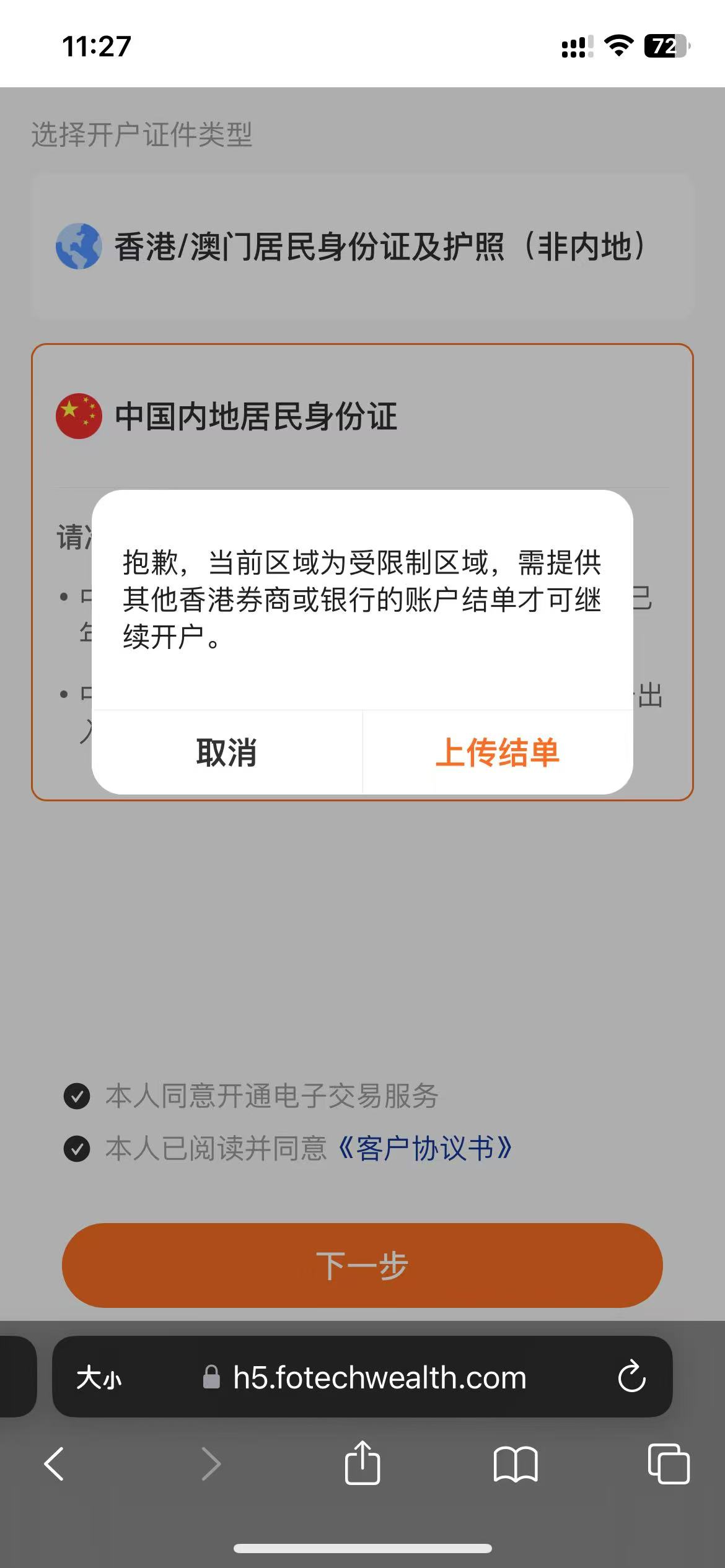This screenshot has height=1568, width=725.
Task: Uncheck 本人同意开通电子交易服务 checkbox
Action: (x=77, y=1095)
